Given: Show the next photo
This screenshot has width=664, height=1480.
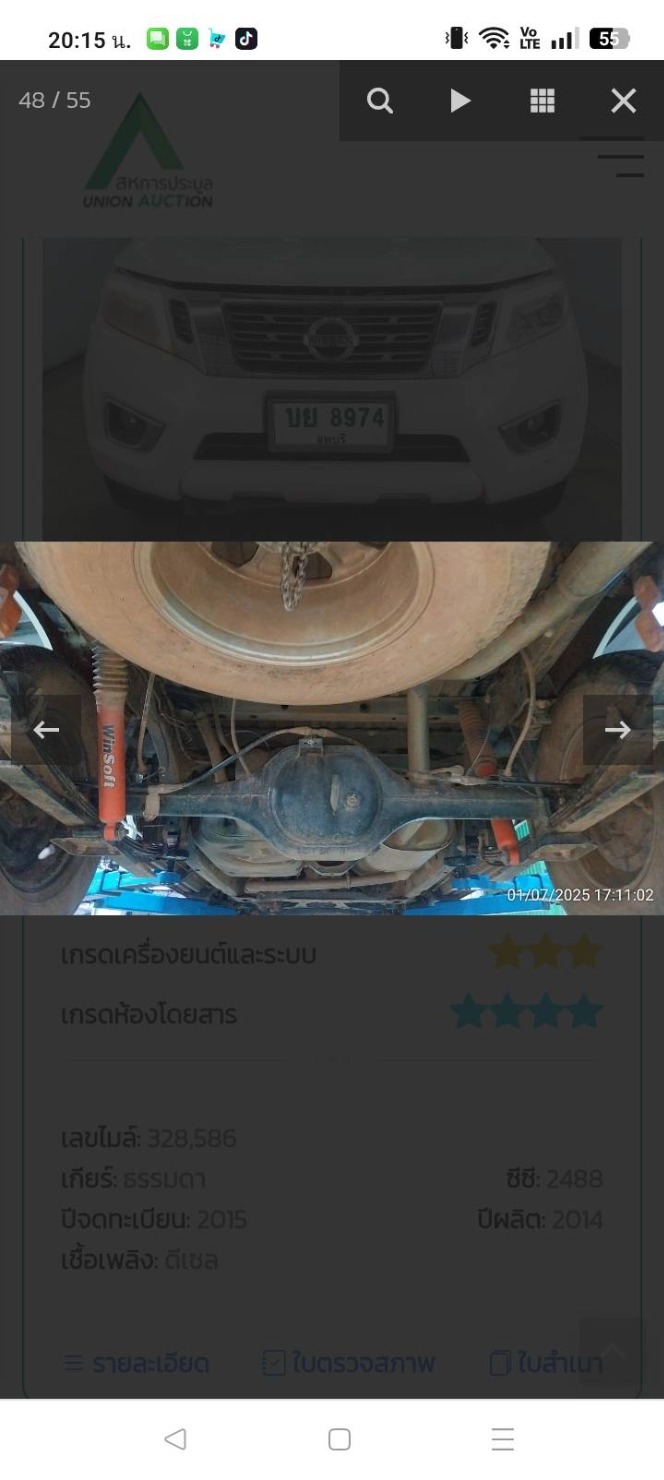Looking at the screenshot, I should (618, 730).
